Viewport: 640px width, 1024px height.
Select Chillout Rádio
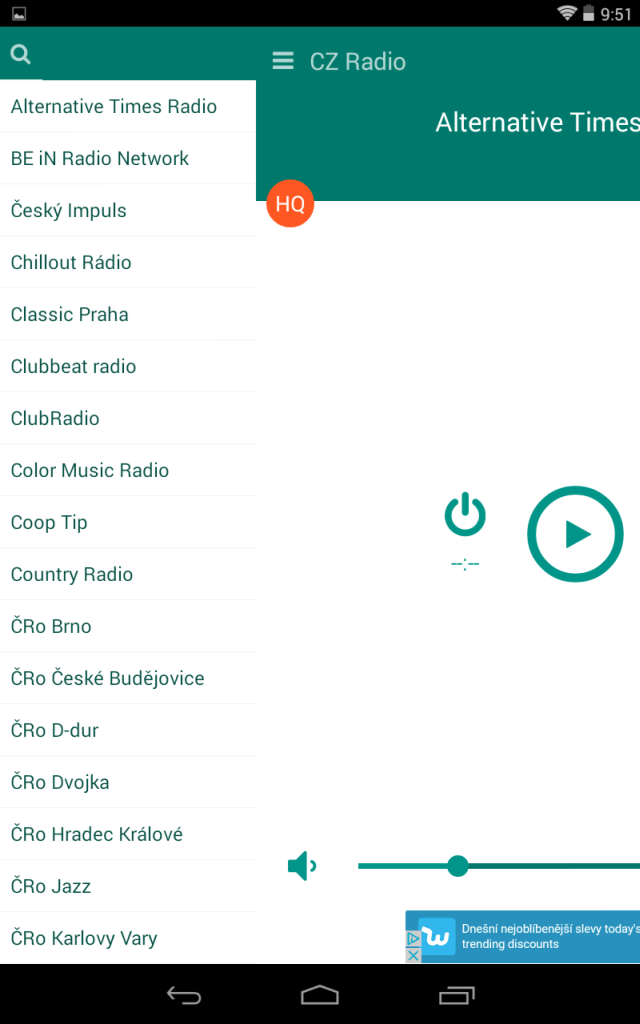coord(128,262)
